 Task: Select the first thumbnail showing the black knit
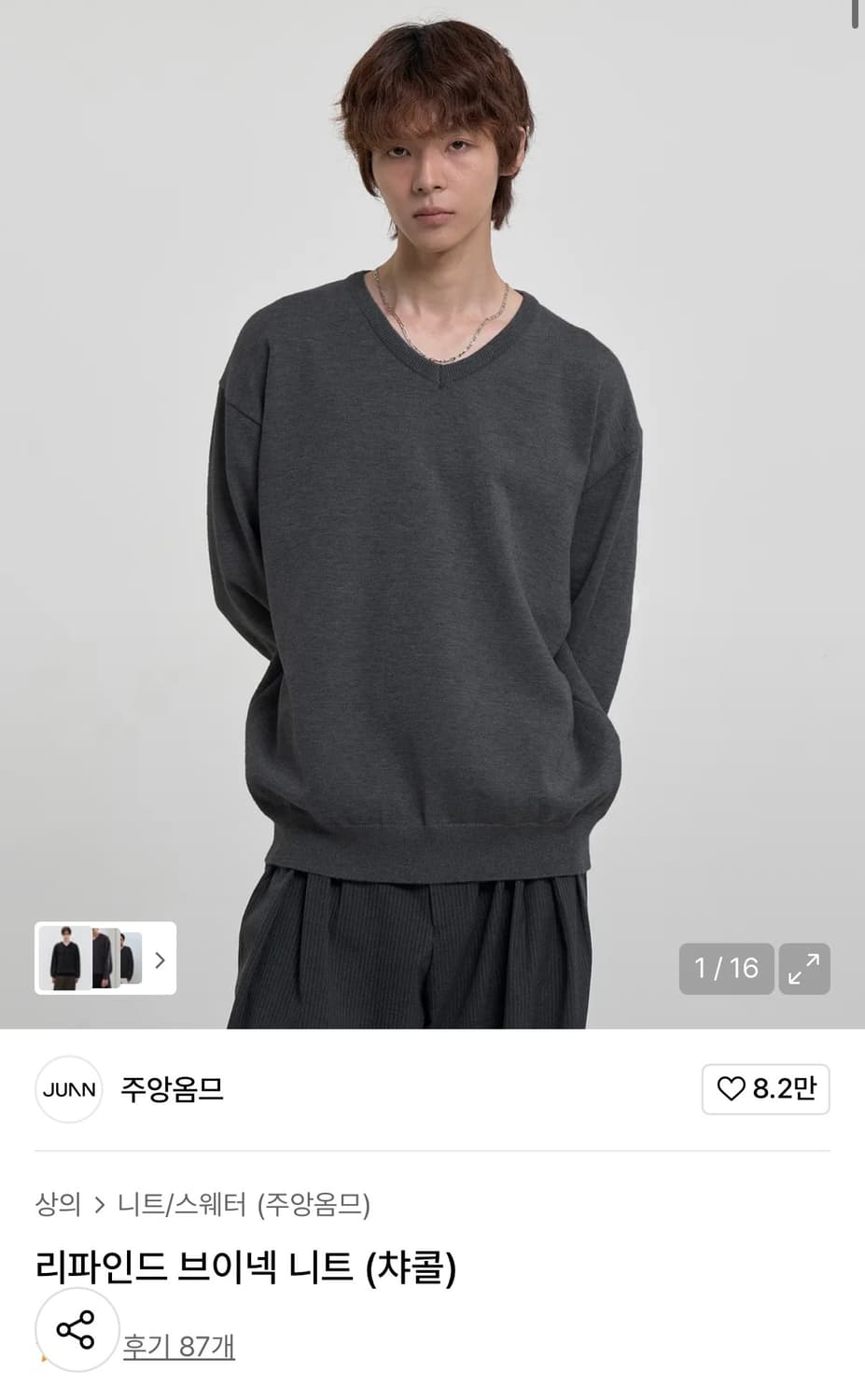click(63, 959)
